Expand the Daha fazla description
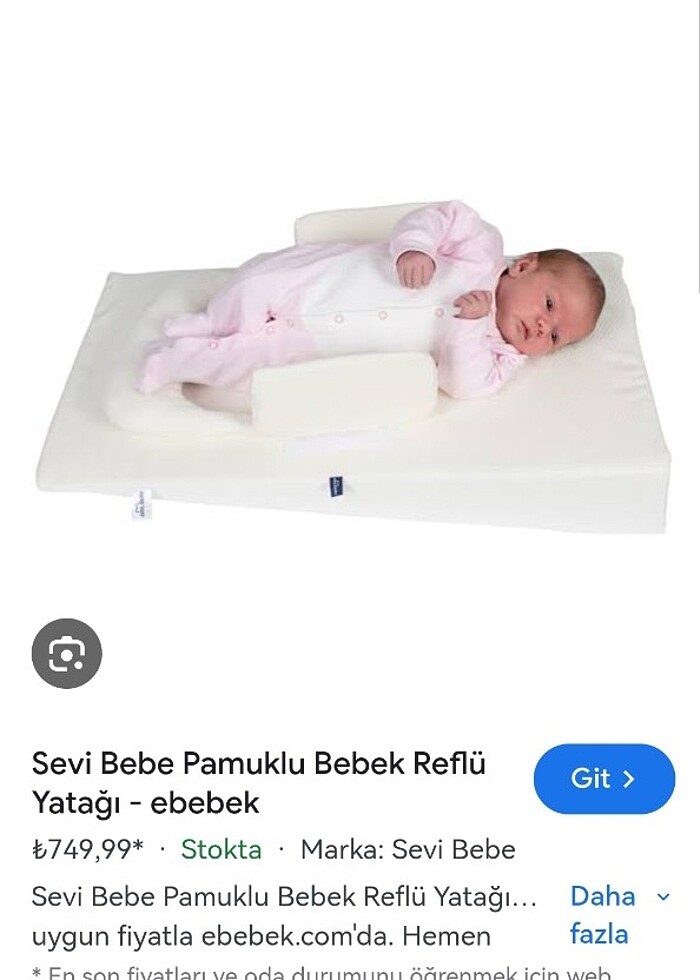The image size is (700, 980). tap(619, 914)
